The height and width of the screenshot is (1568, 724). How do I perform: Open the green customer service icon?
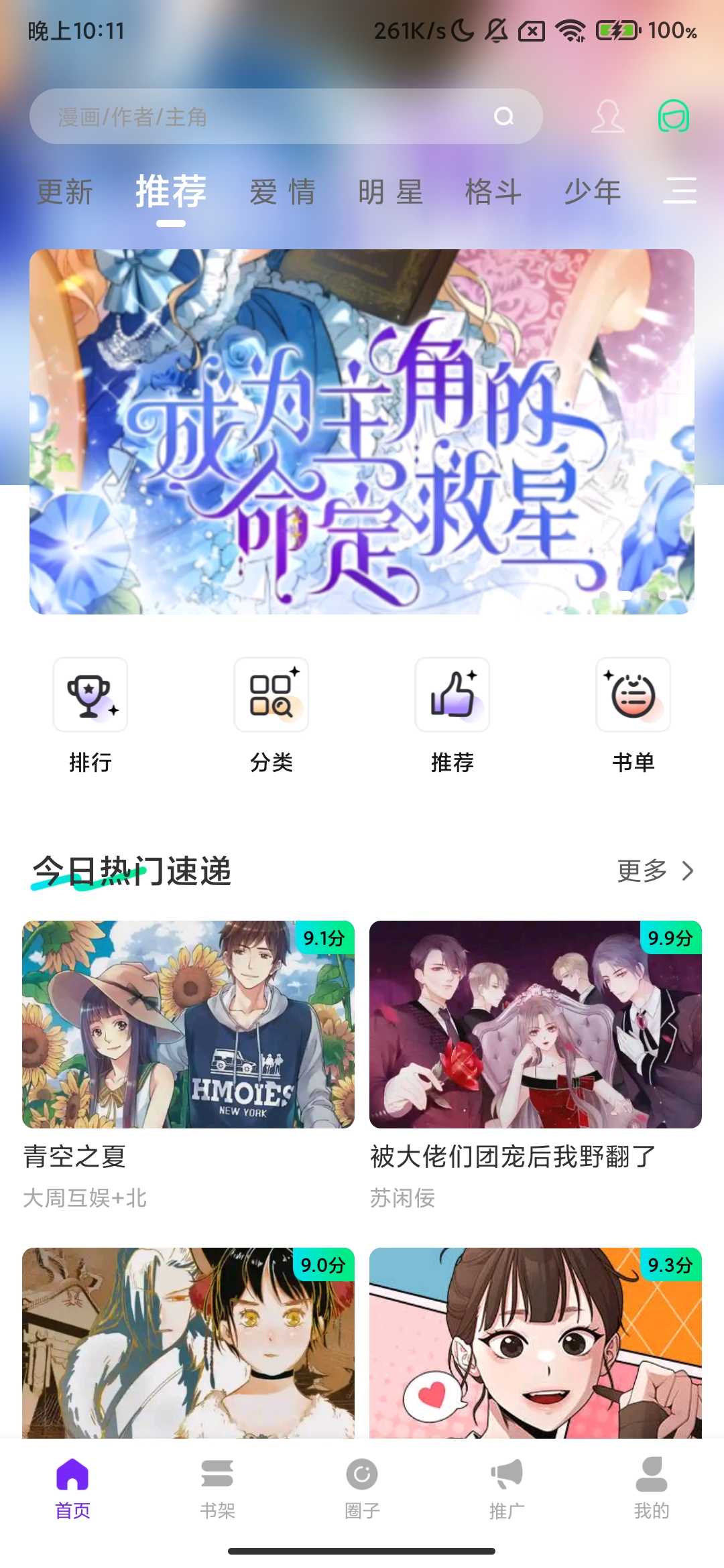point(673,117)
